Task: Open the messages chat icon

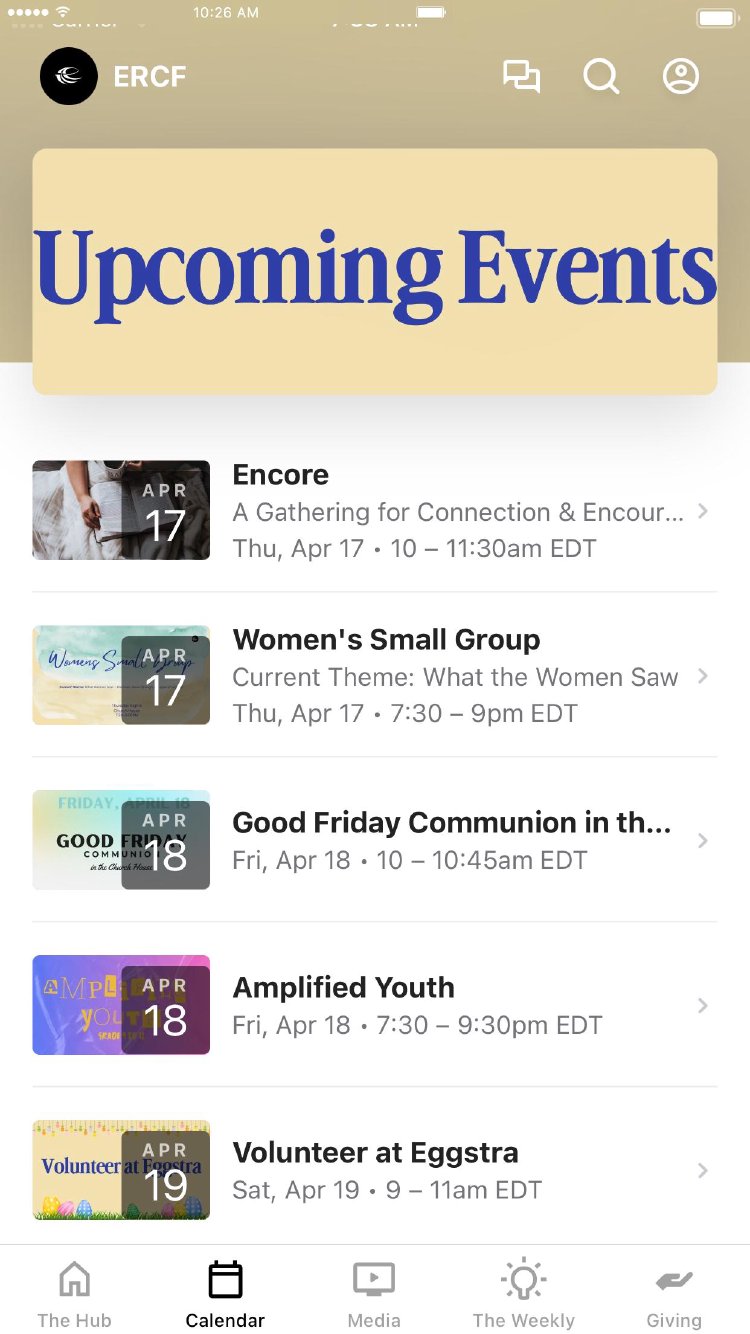Action: [x=521, y=77]
